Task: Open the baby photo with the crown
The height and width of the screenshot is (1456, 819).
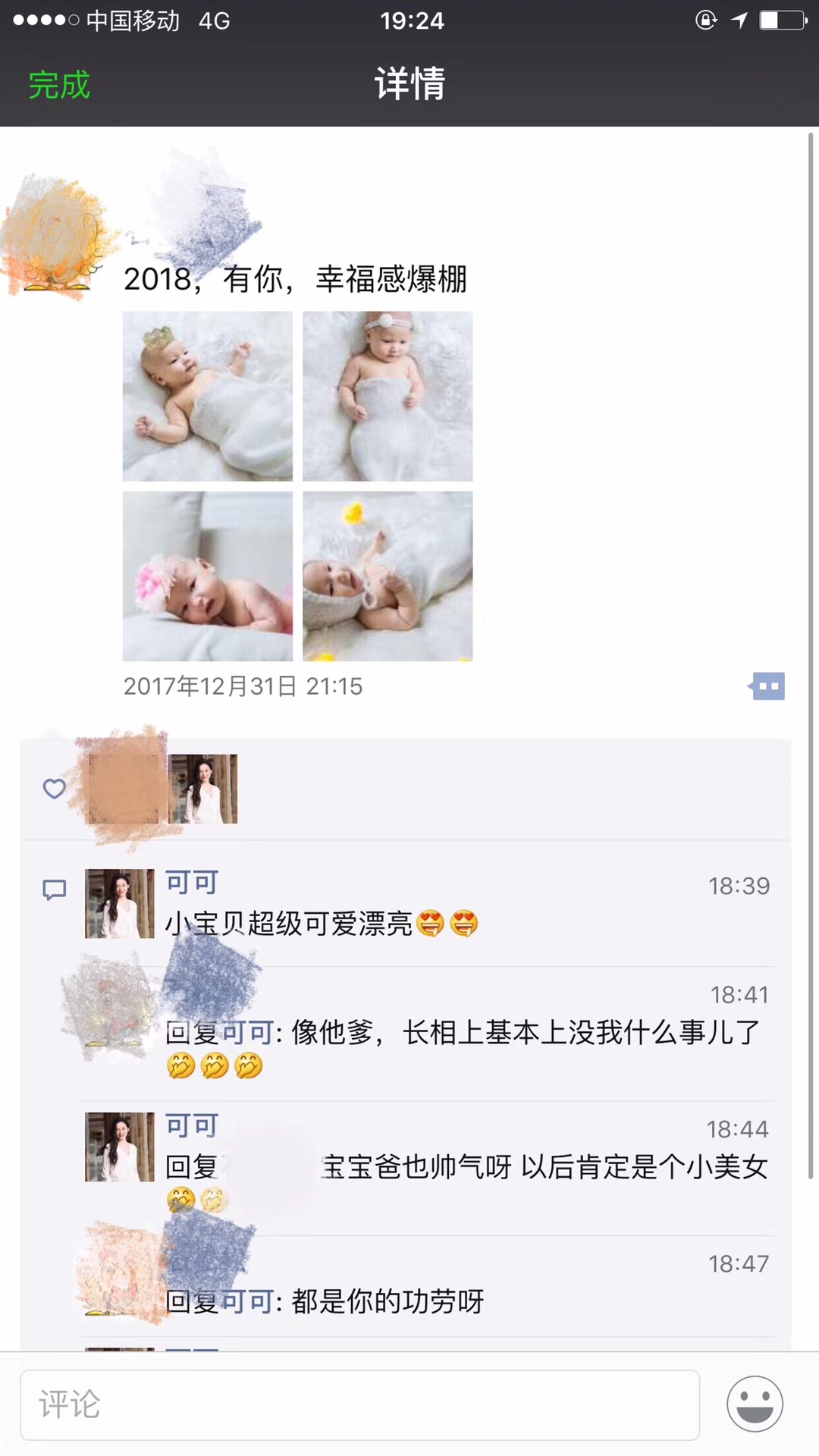Action: point(208,396)
